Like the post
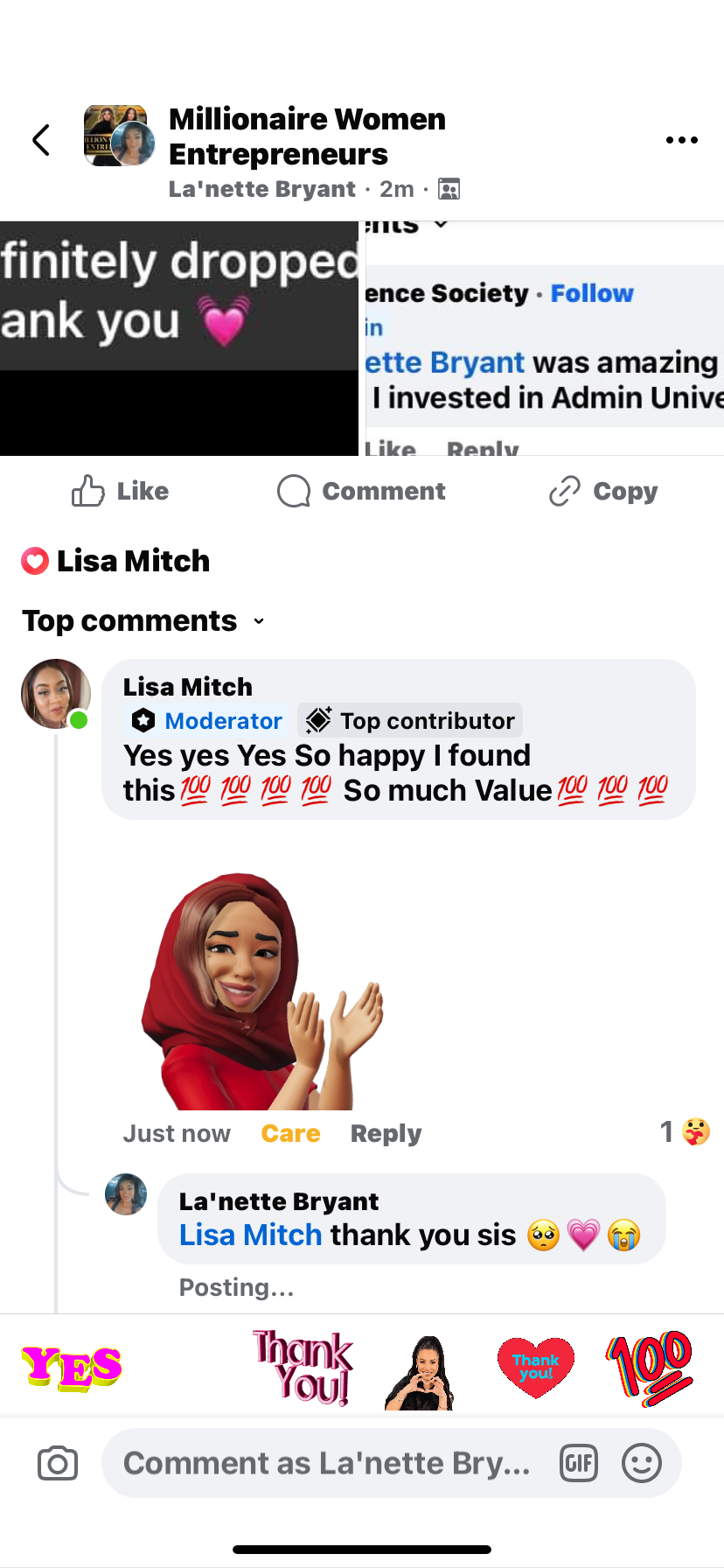724x1568 pixels. (x=120, y=491)
